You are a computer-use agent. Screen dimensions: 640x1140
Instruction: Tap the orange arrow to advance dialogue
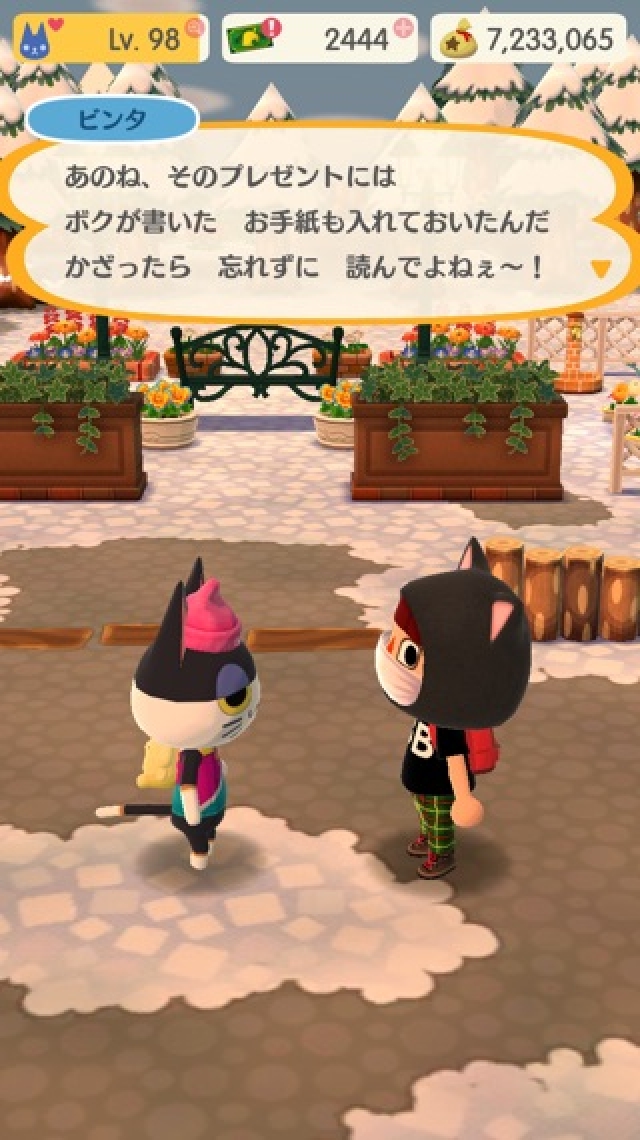pyautogui.click(x=600, y=269)
